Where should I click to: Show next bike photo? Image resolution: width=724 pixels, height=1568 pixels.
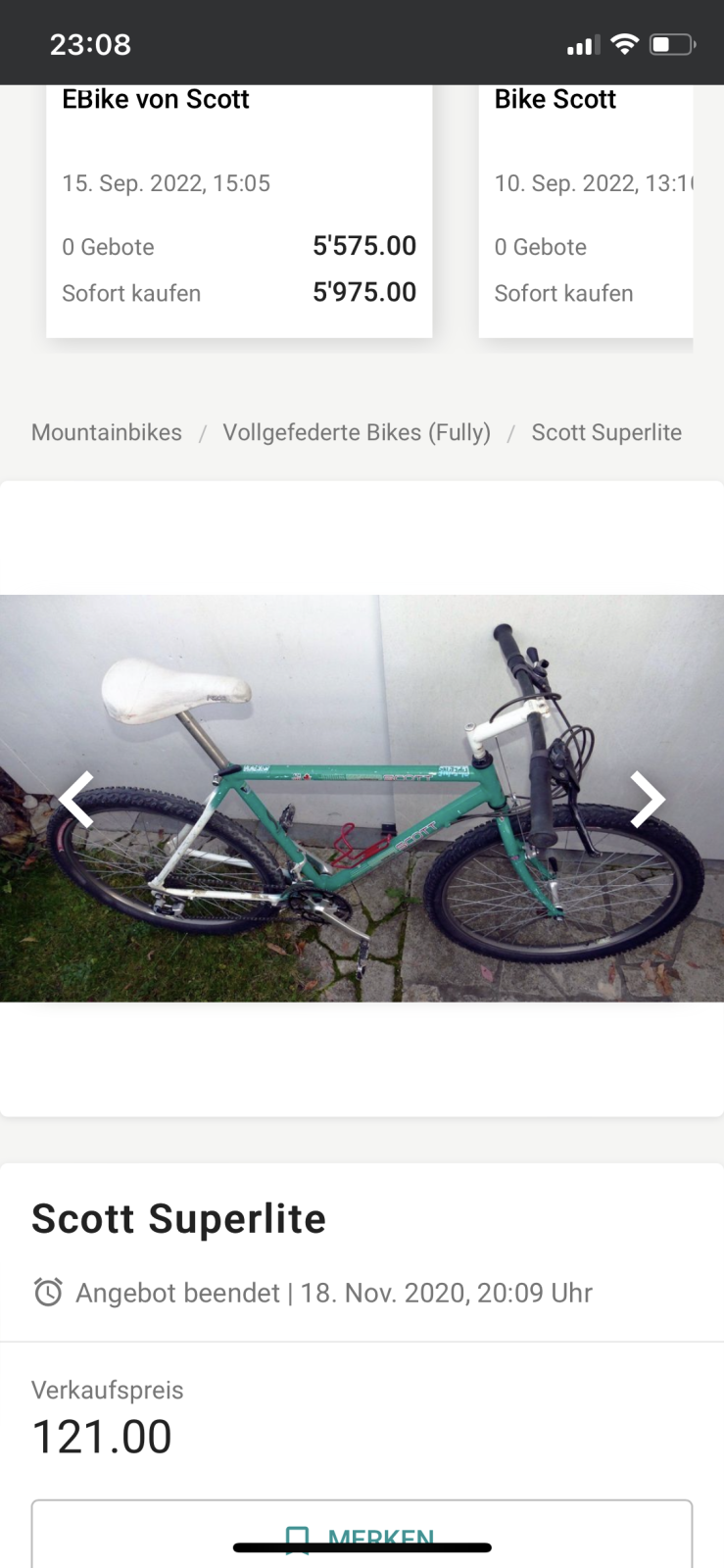pyautogui.click(x=647, y=799)
